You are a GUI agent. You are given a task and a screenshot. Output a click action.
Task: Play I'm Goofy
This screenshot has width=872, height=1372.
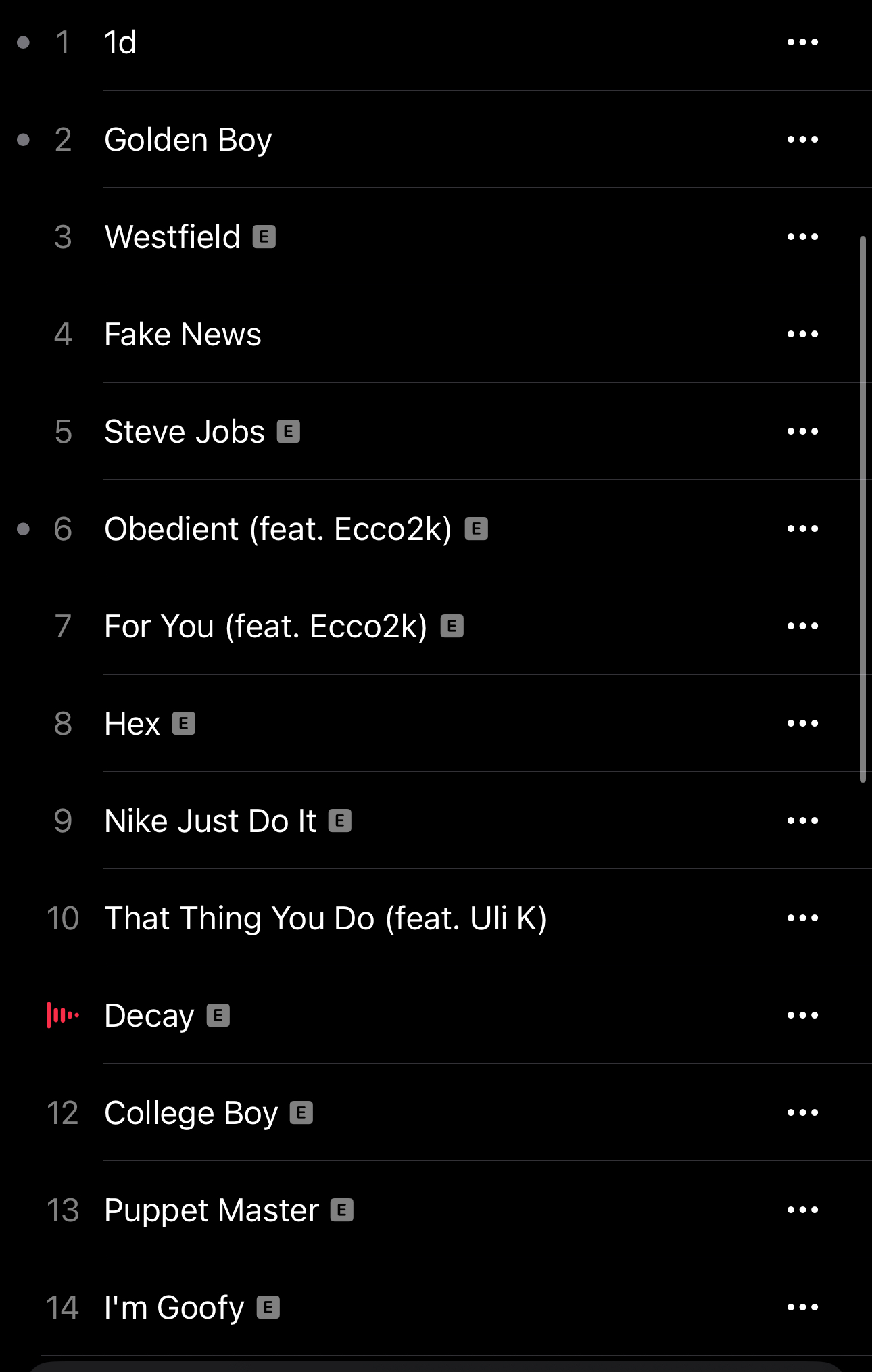coord(174,1308)
